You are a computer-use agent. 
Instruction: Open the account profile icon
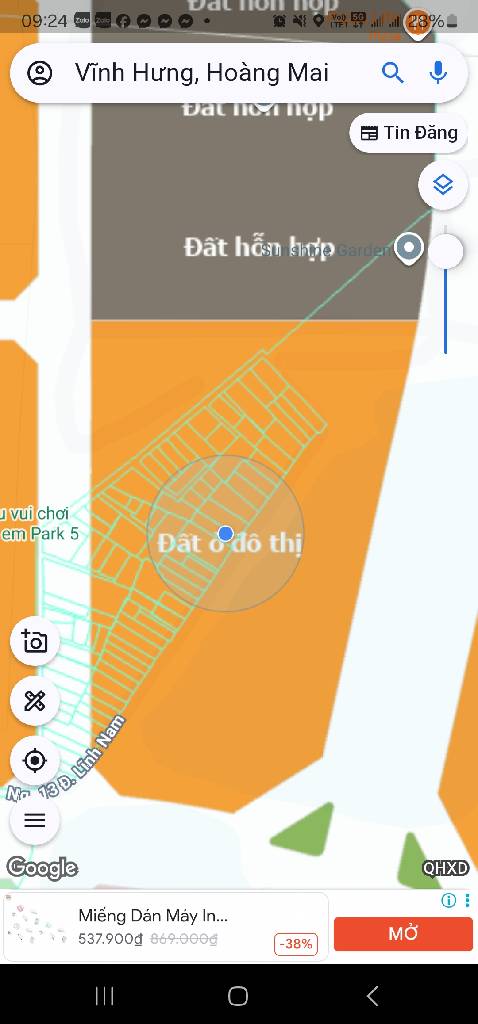[40, 72]
